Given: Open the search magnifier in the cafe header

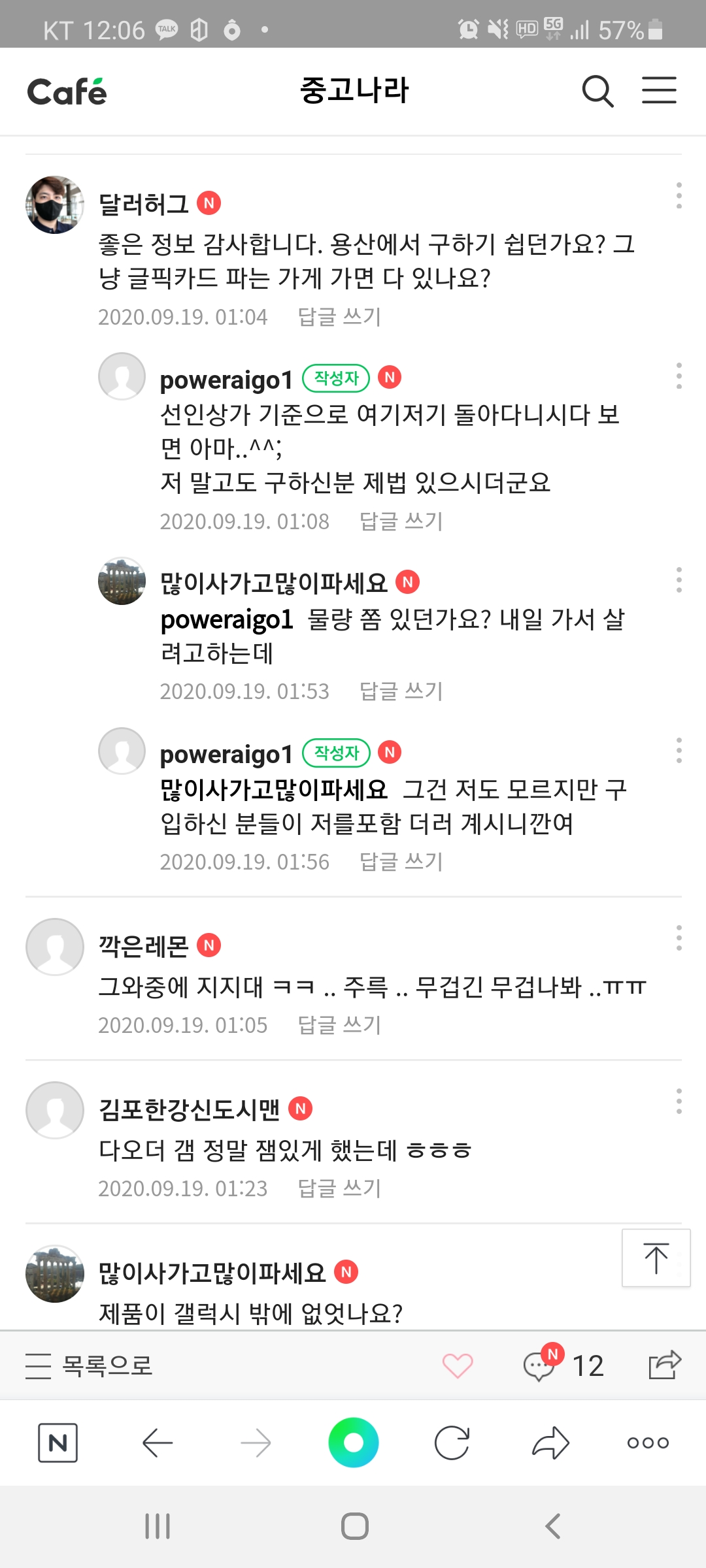Looking at the screenshot, I should 597,91.
